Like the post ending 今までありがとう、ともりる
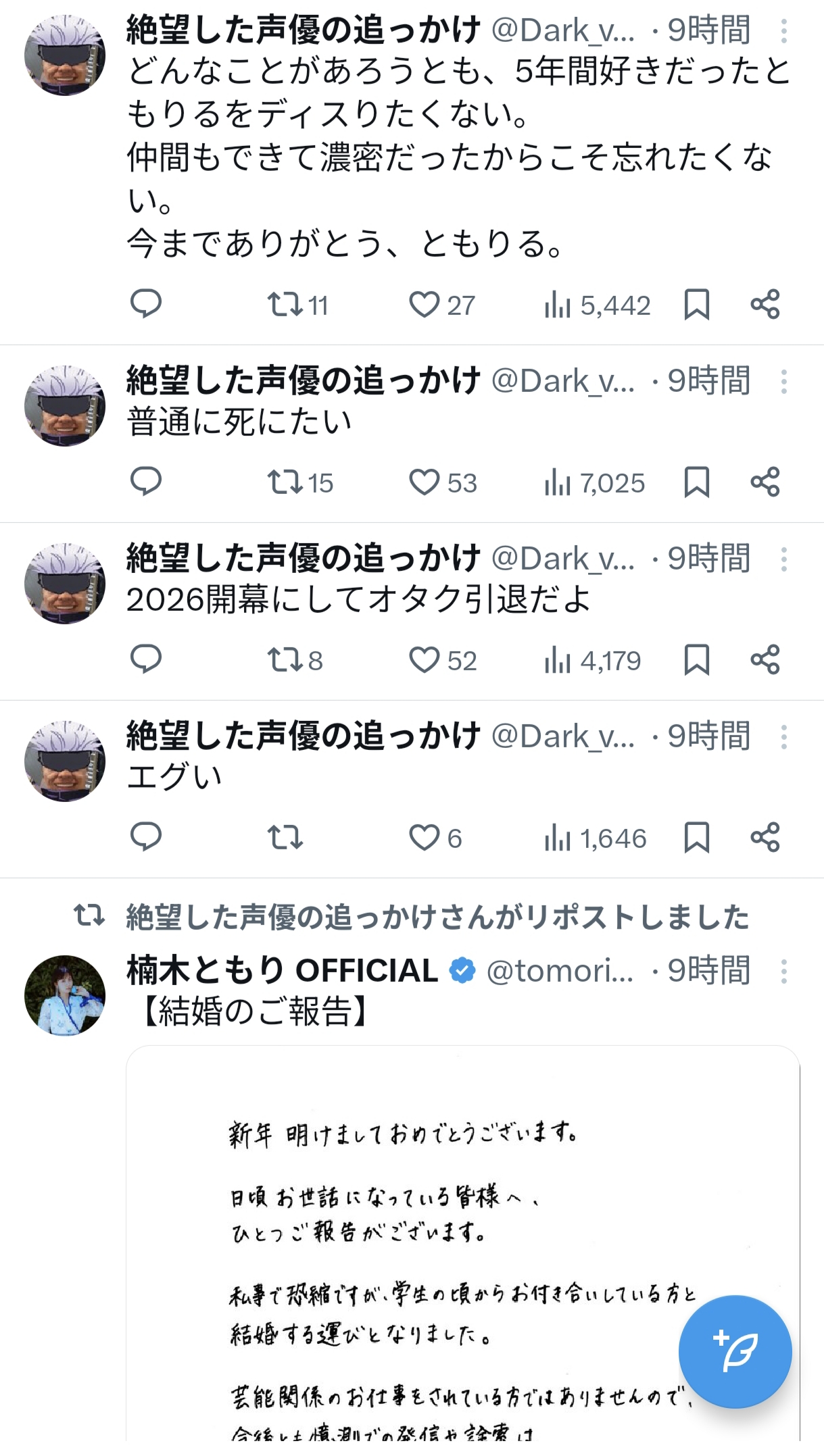The image size is (824, 1456). click(x=441, y=305)
